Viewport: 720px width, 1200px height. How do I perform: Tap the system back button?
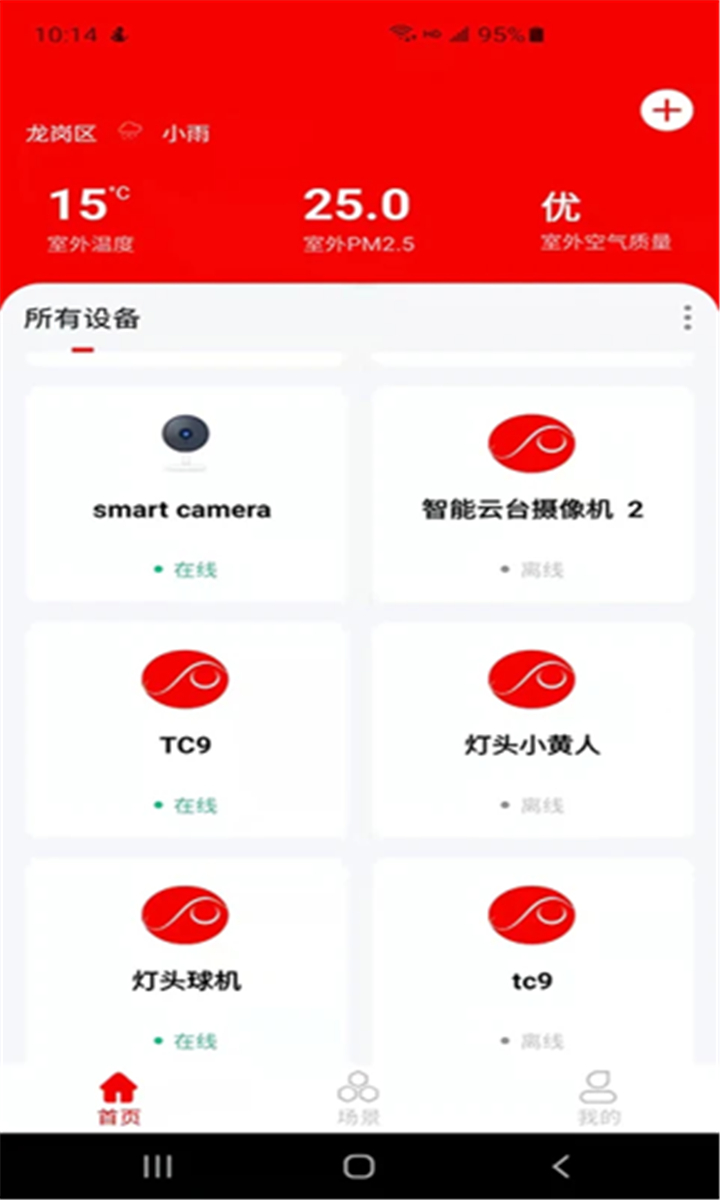pyautogui.click(x=561, y=1166)
